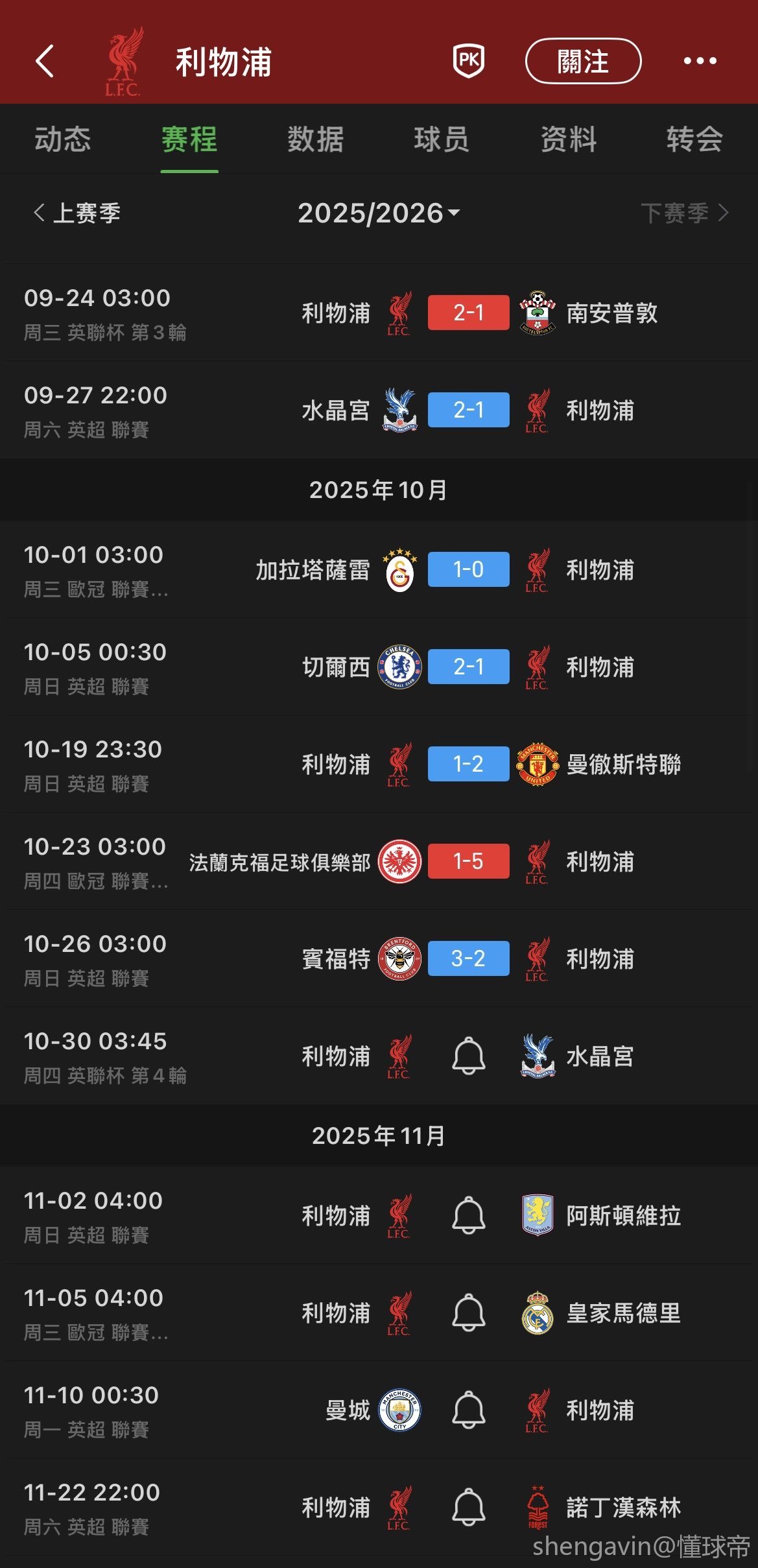Go back using the header arrow
758x1568 pixels.
point(44,62)
